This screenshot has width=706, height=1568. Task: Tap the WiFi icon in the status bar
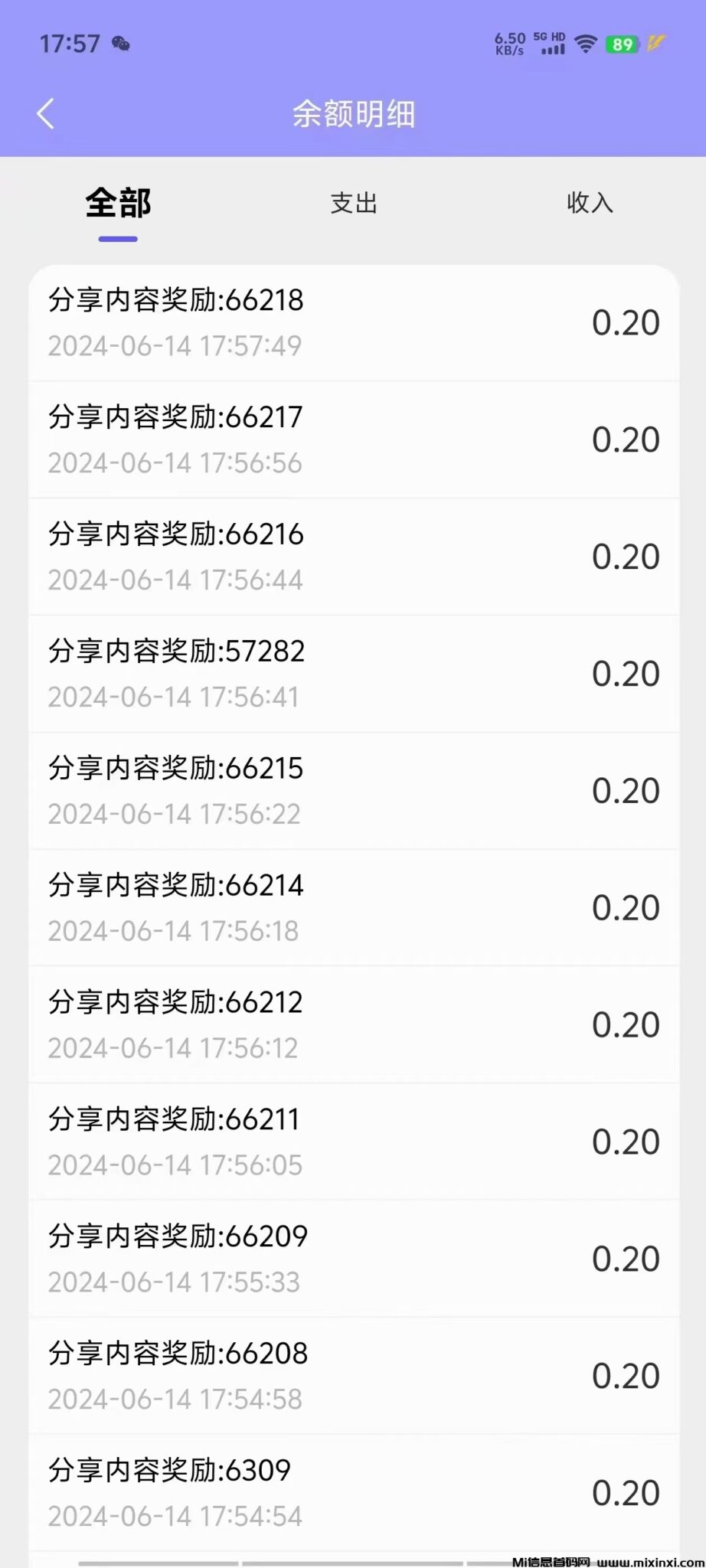coord(587,44)
